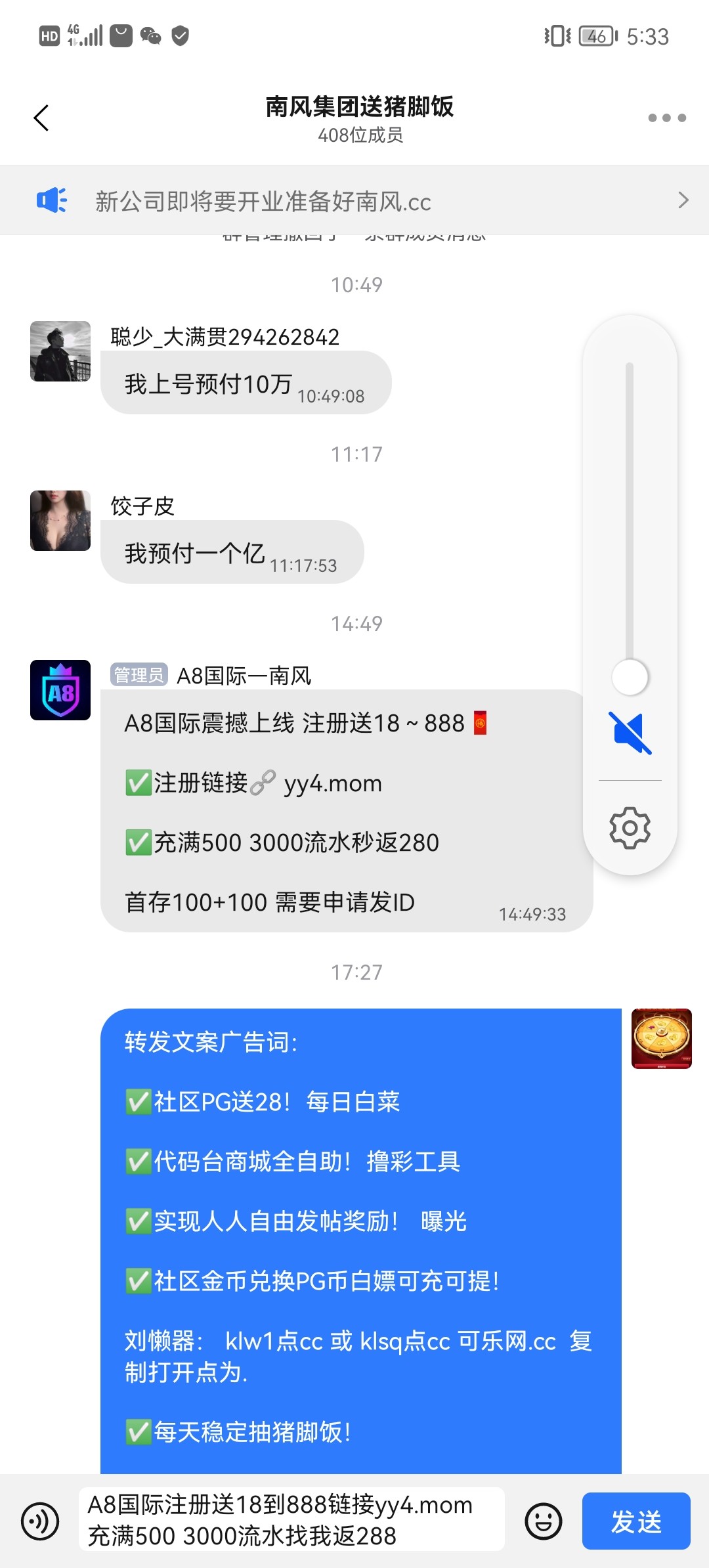Open 聪少_大满贯294262842's avatar
The height and width of the screenshot is (1568, 709).
point(60,351)
